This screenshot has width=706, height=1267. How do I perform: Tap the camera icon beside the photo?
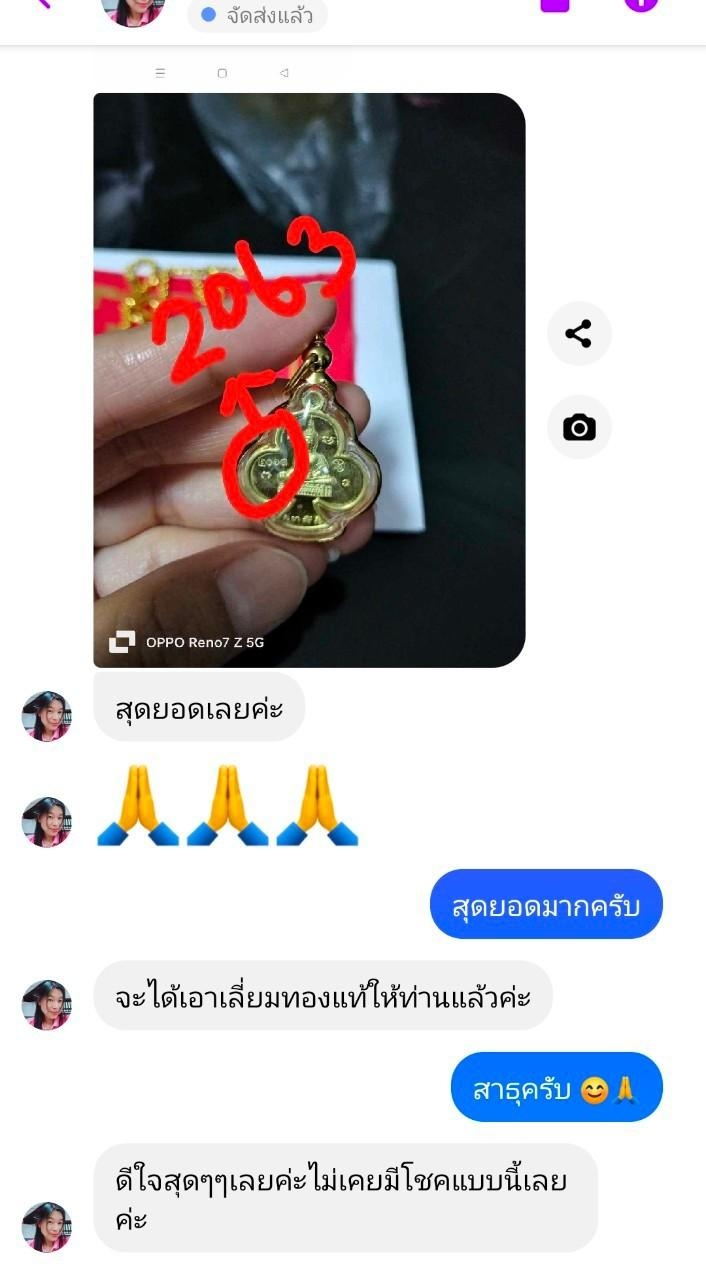click(579, 427)
